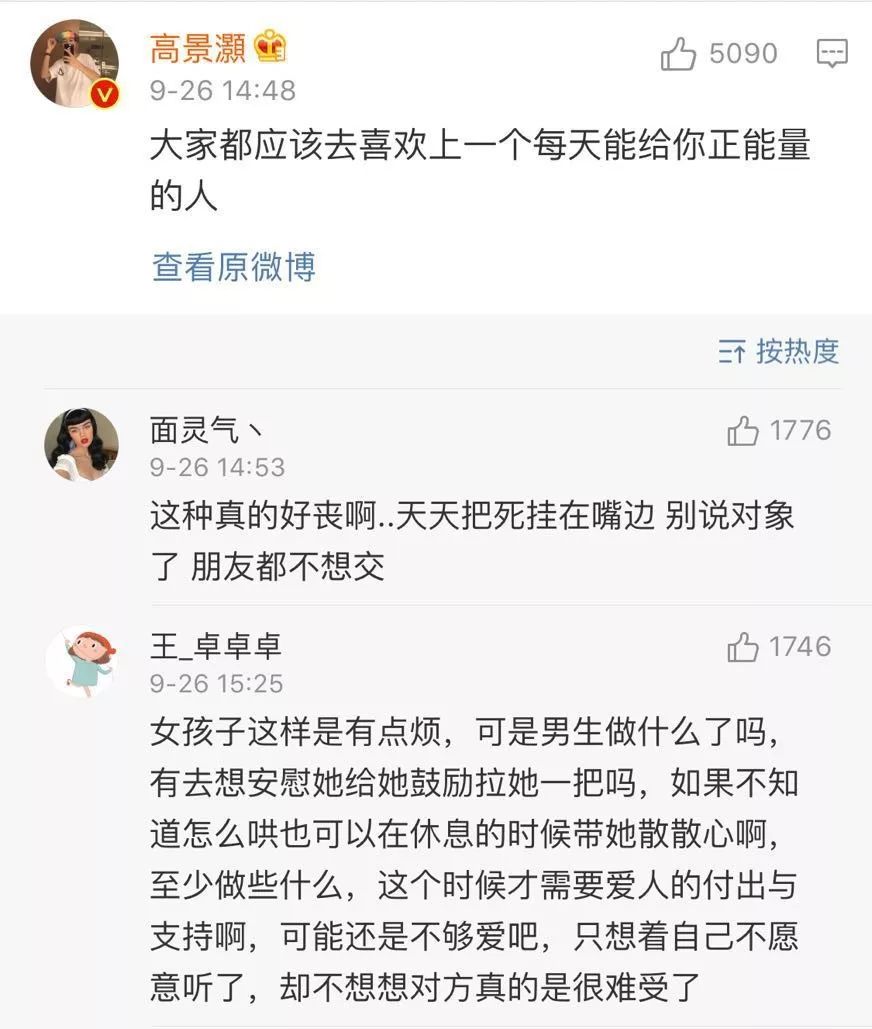Like 高景灏's post with 5090 likes
Image resolution: width=872 pixels, height=1029 pixels.
679,54
